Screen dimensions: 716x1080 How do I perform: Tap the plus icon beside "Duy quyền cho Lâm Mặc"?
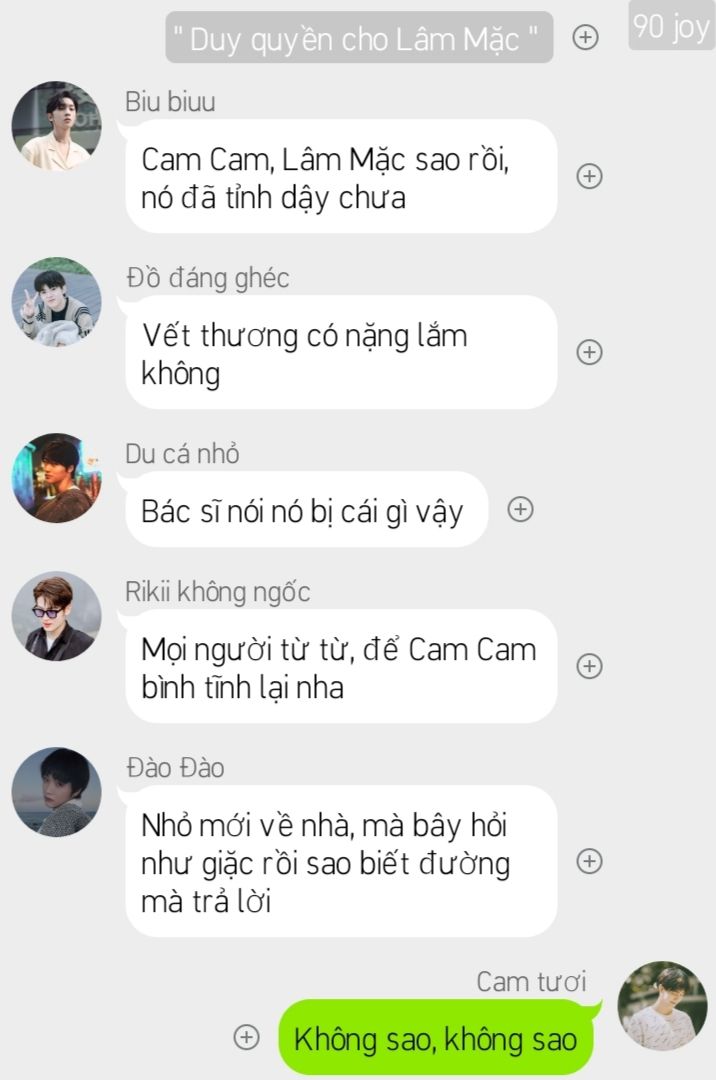click(x=585, y=37)
